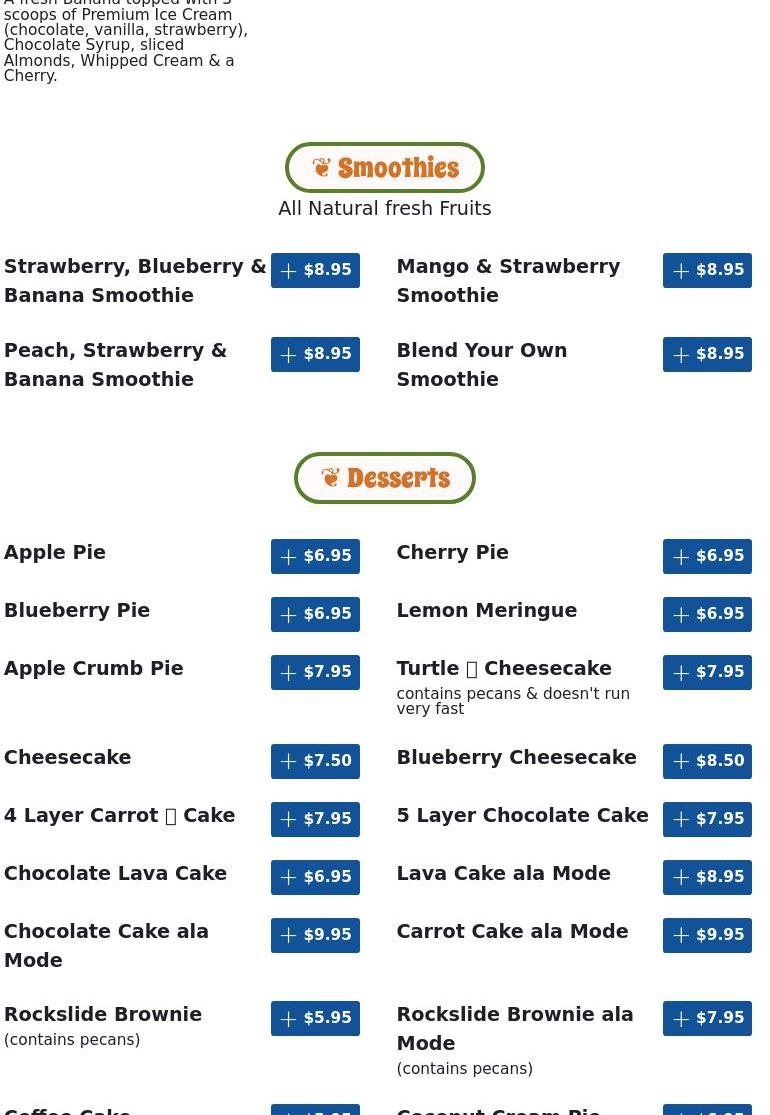Add Cherry Pie to the order

pyautogui.click(x=707, y=556)
